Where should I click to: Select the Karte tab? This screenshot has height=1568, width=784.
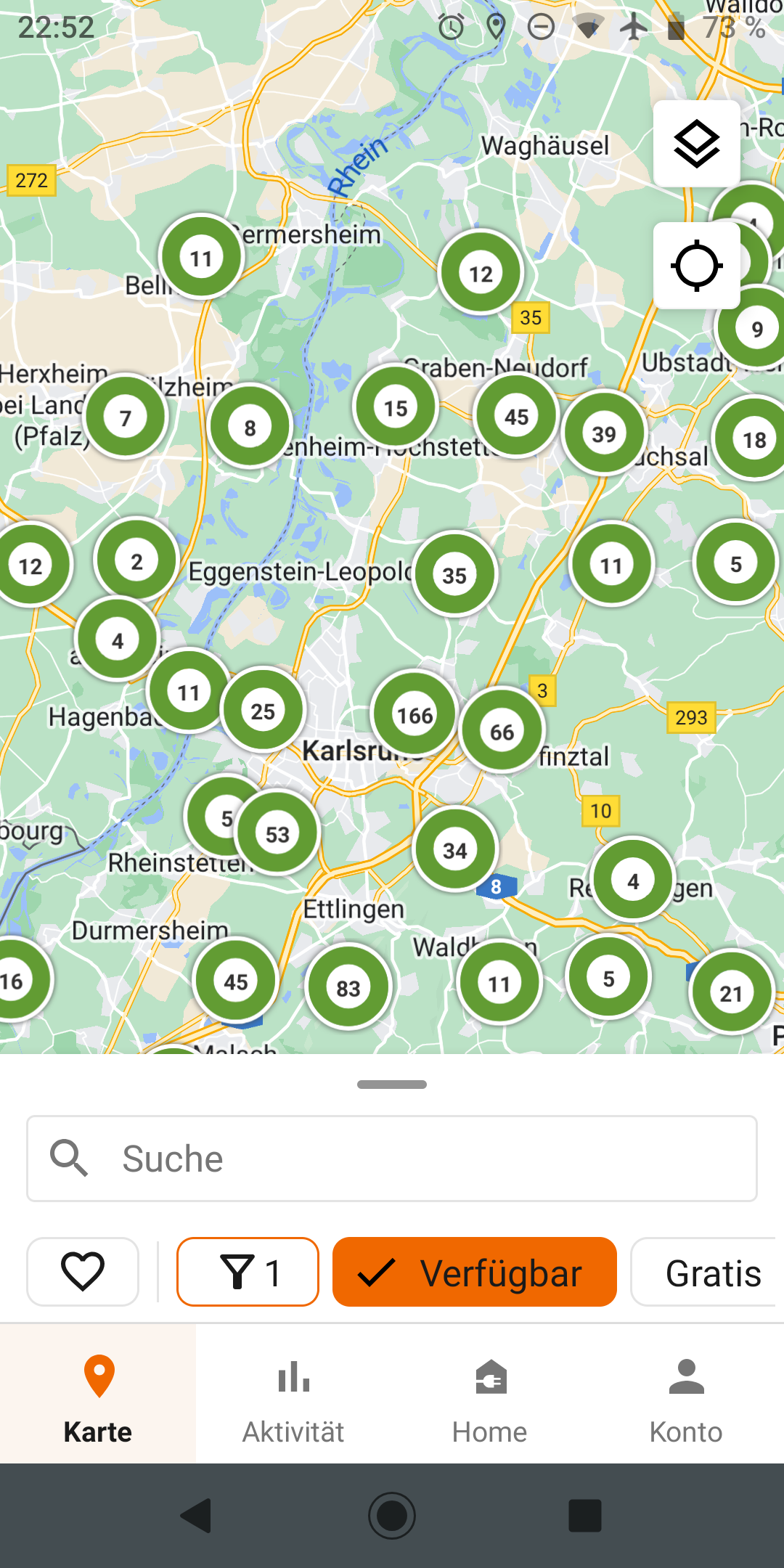pos(98,1394)
